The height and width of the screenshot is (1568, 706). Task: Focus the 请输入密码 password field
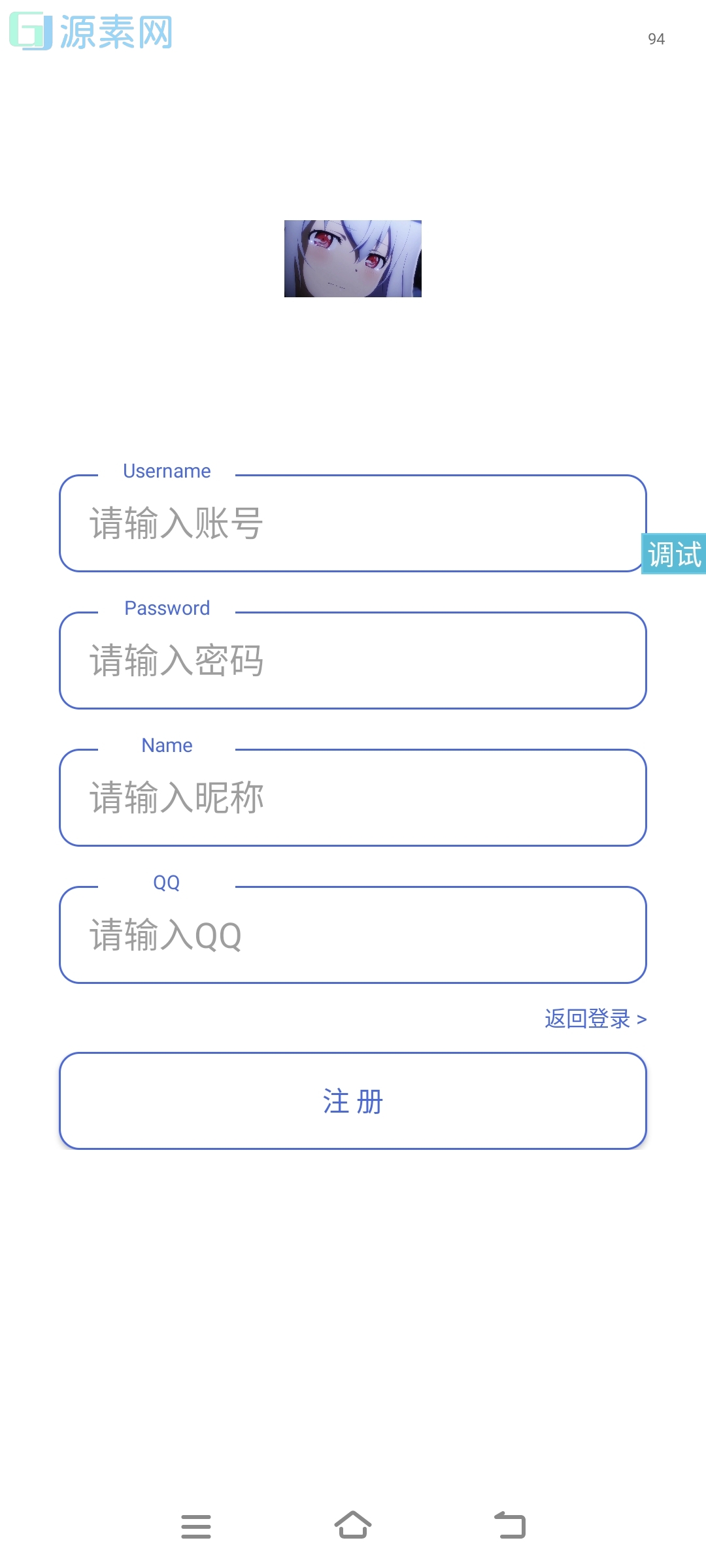353,660
